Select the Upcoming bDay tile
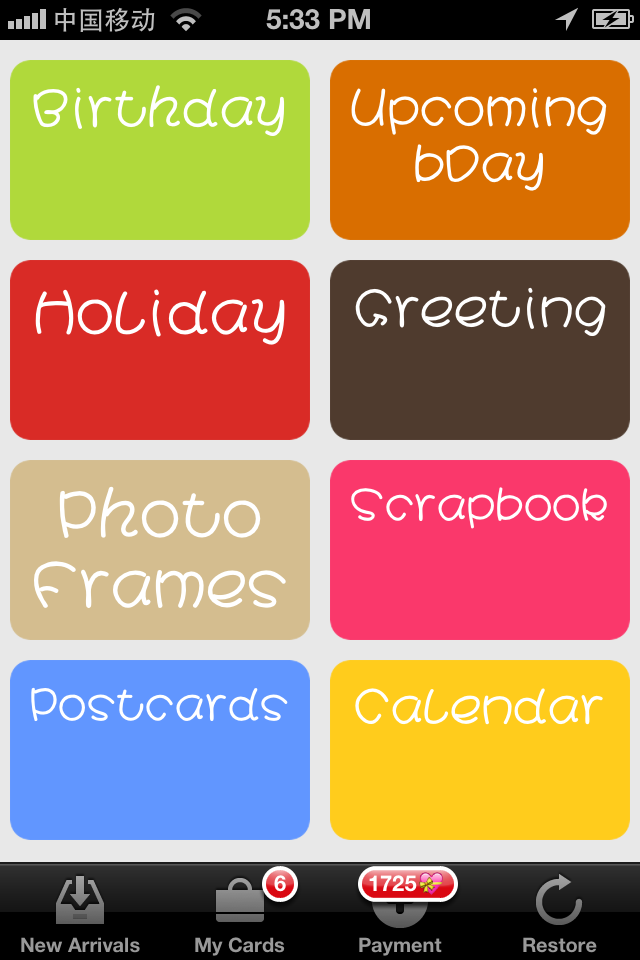640x960 pixels. point(480,150)
